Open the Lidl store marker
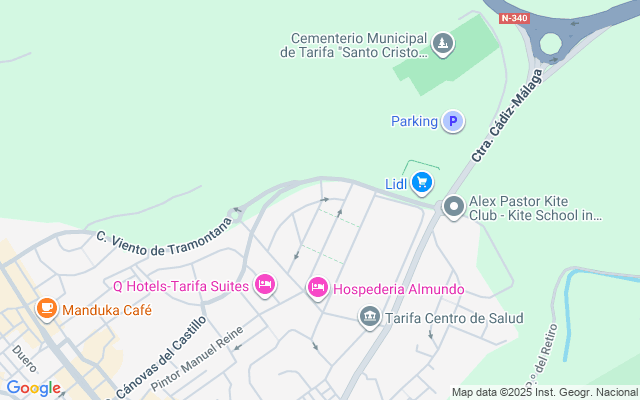Image resolution: width=640 pixels, height=400 pixels. (423, 182)
